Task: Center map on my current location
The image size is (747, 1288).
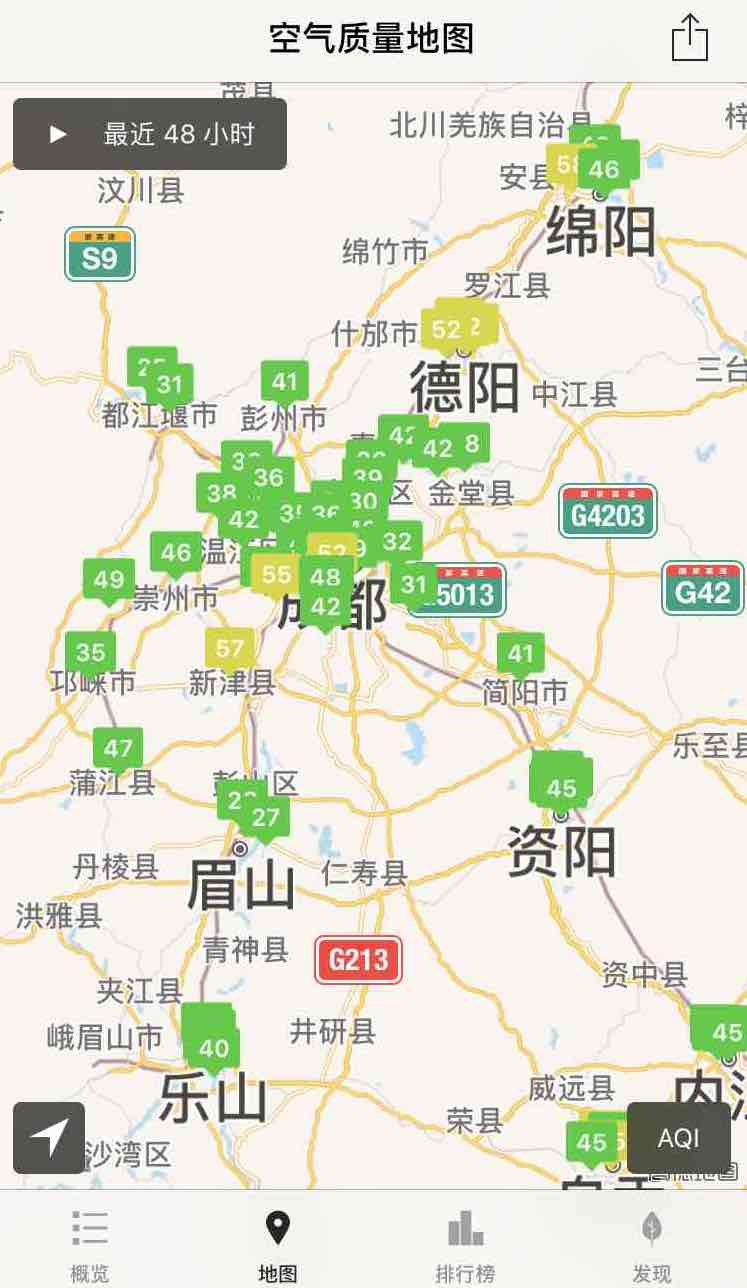Action: [49, 1137]
